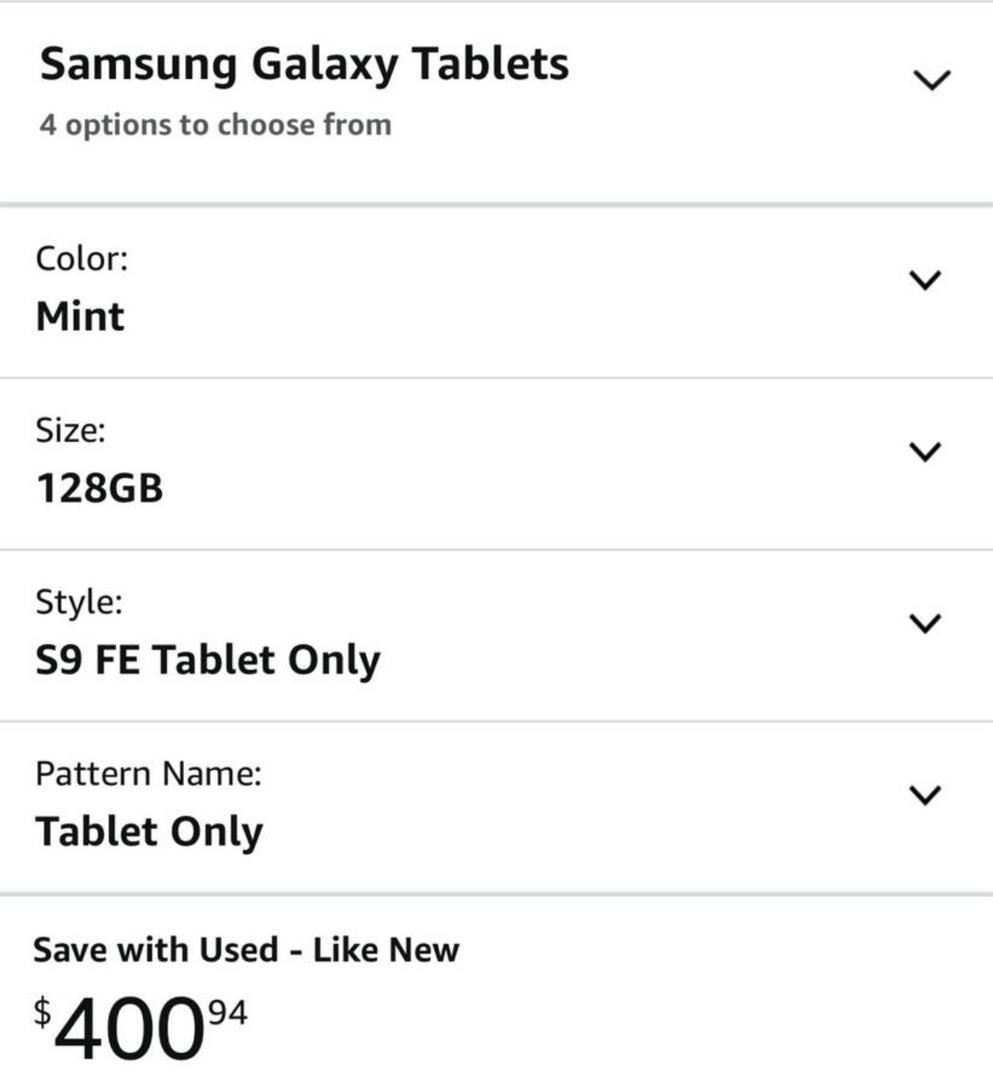The image size is (993, 1080).
Task: Open the Save with Used - Like New offer
Action: 246,949
